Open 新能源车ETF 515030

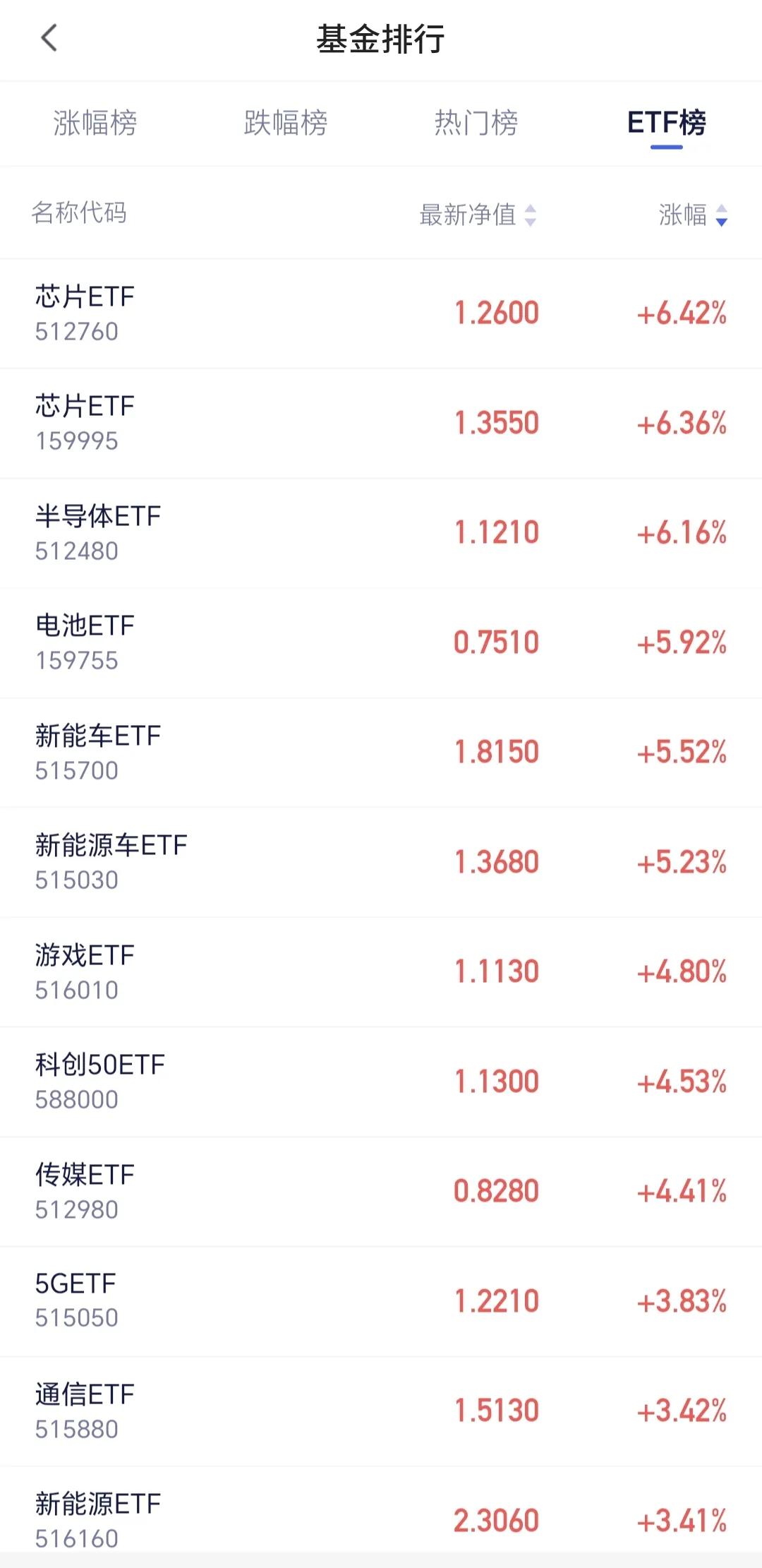[x=381, y=863]
